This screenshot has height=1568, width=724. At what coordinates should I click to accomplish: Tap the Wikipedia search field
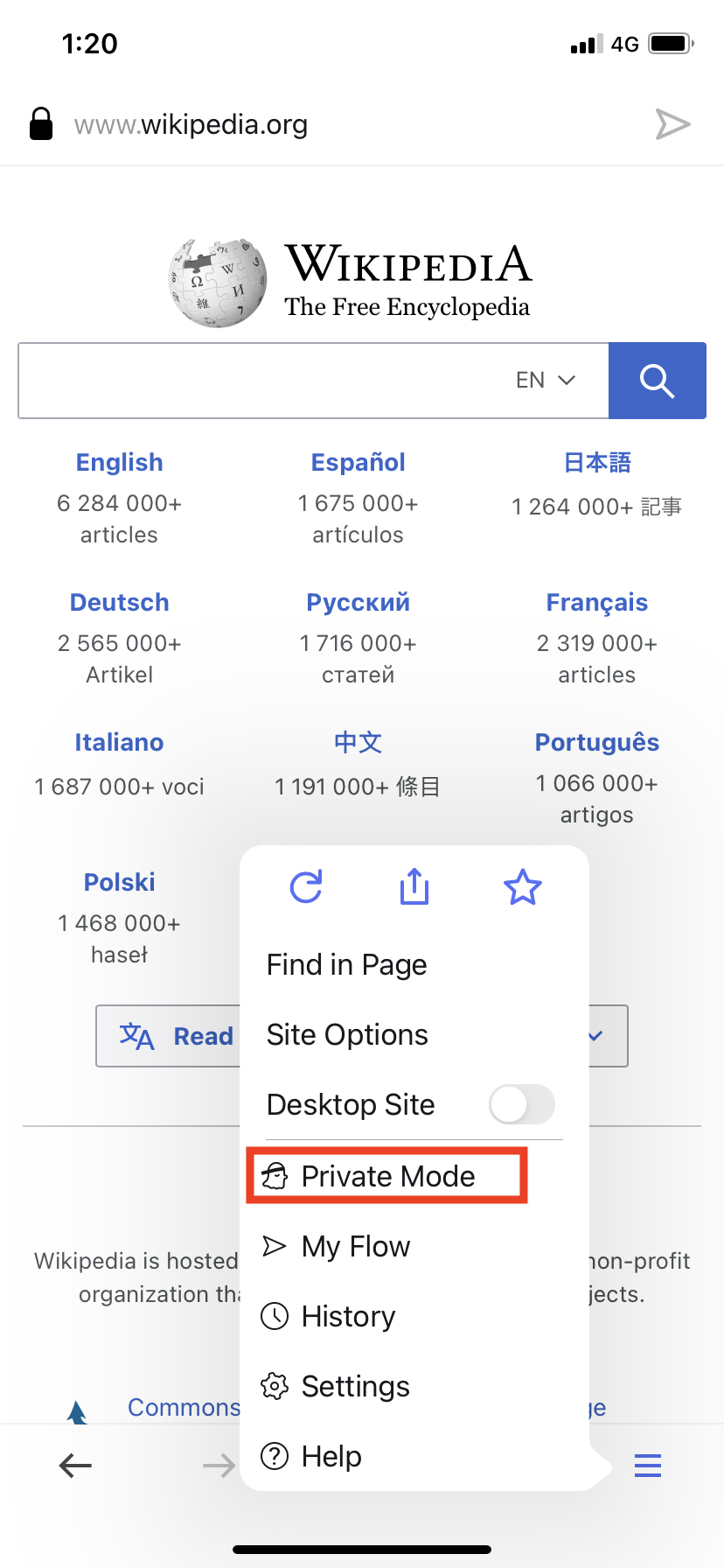[x=261, y=381]
